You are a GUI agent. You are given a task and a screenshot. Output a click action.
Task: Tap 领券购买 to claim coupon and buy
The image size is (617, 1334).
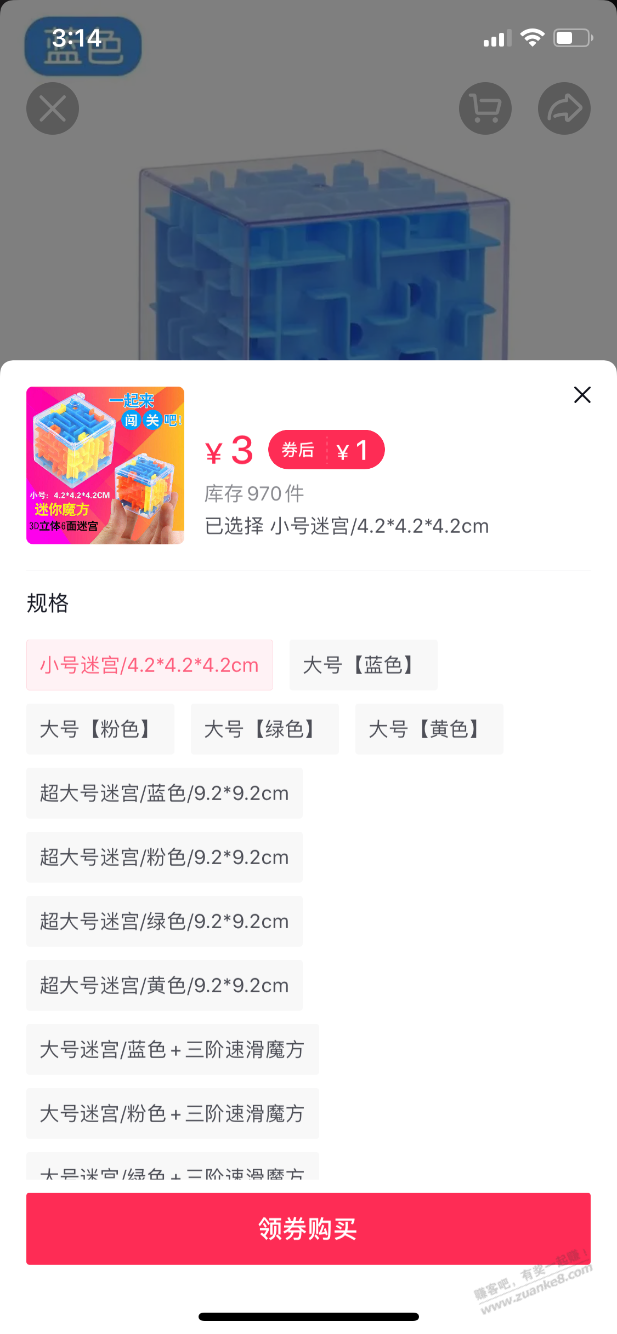tap(308, 1229)
